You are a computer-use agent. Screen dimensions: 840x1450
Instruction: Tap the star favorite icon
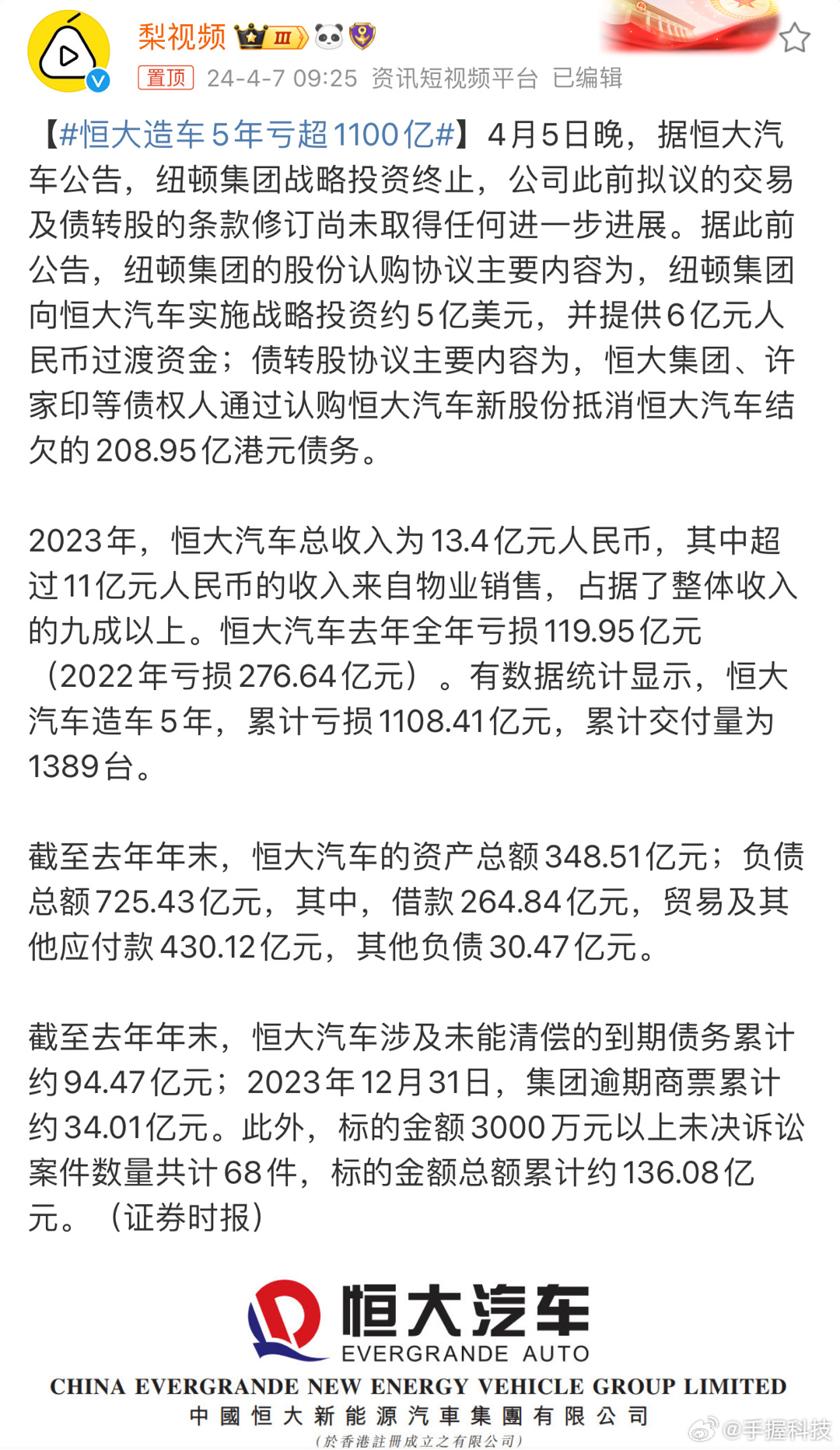pyautogui.click(x=794, y=38)
